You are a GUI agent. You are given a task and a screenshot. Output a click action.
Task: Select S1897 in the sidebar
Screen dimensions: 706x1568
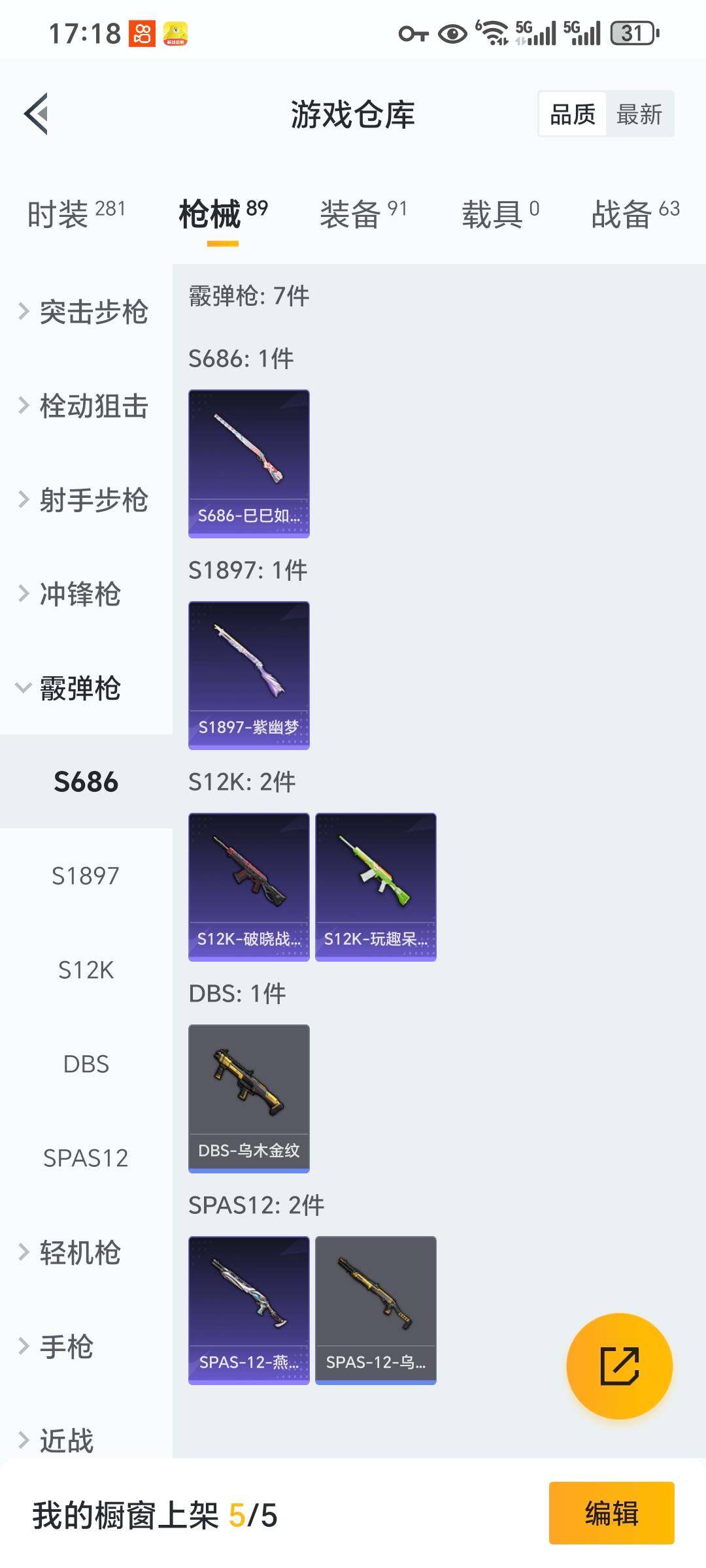tap(86, 876)
